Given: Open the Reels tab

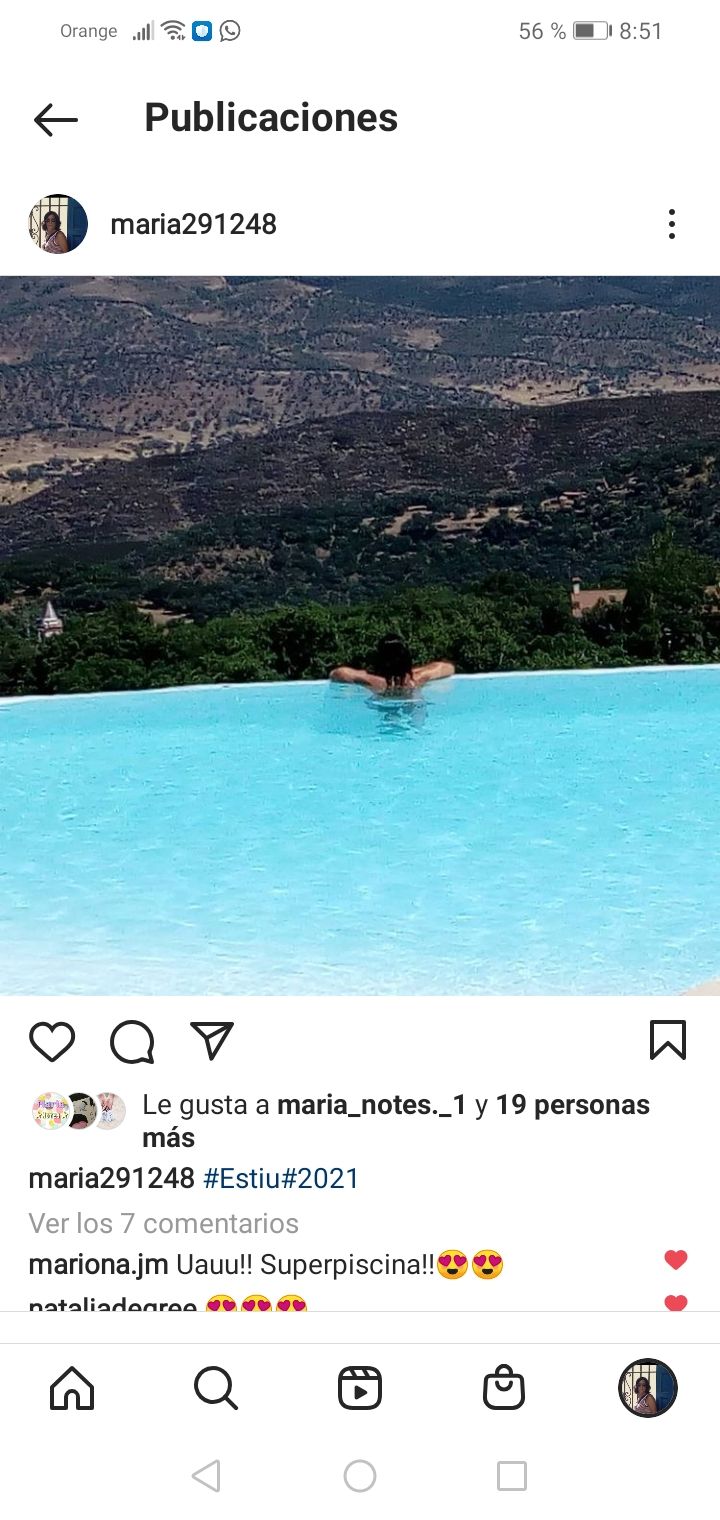Looking at the screenshot, I should 360,1388.
